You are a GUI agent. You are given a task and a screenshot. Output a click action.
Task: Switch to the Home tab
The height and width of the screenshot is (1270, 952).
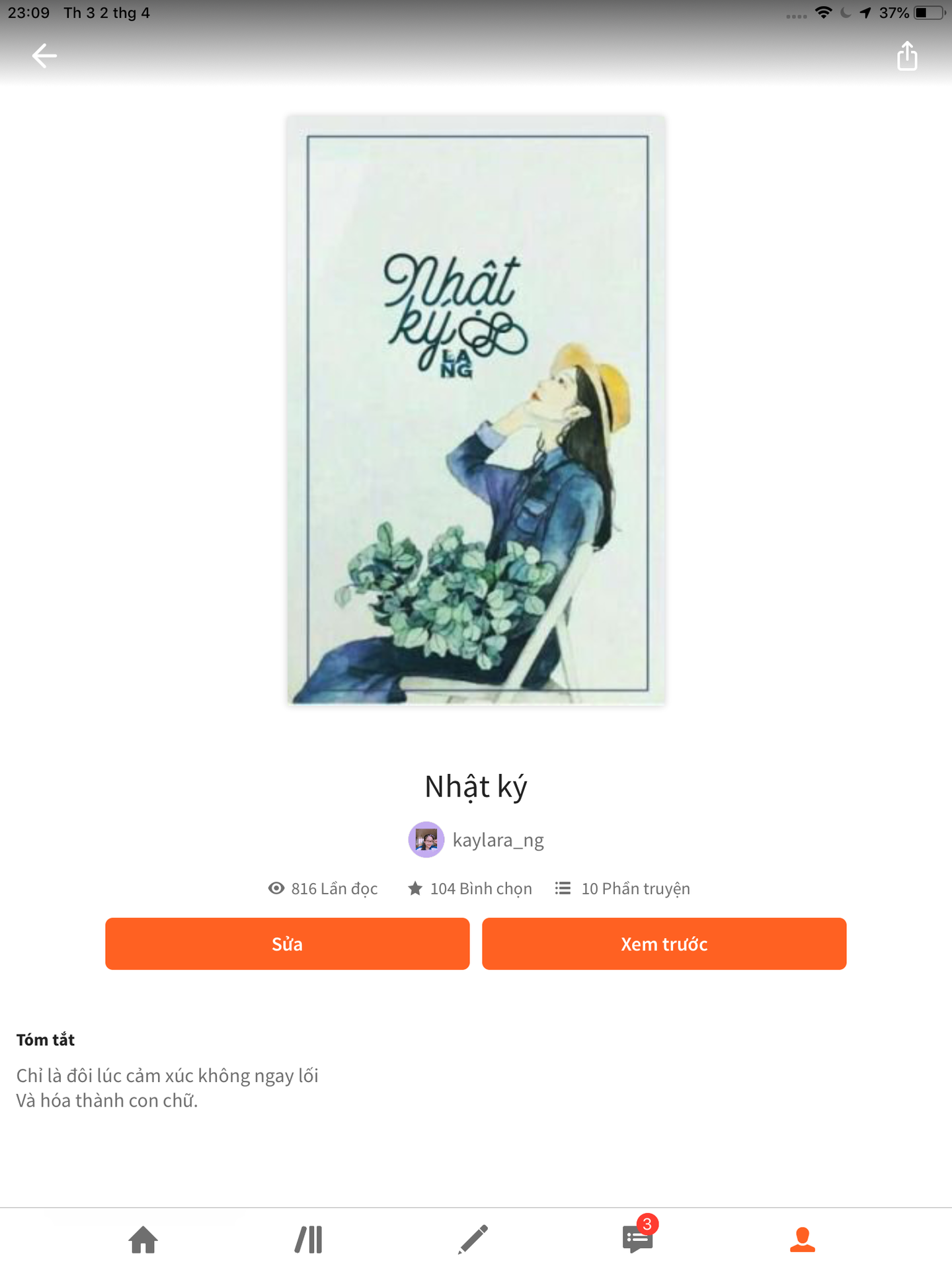click(143, 1240)
